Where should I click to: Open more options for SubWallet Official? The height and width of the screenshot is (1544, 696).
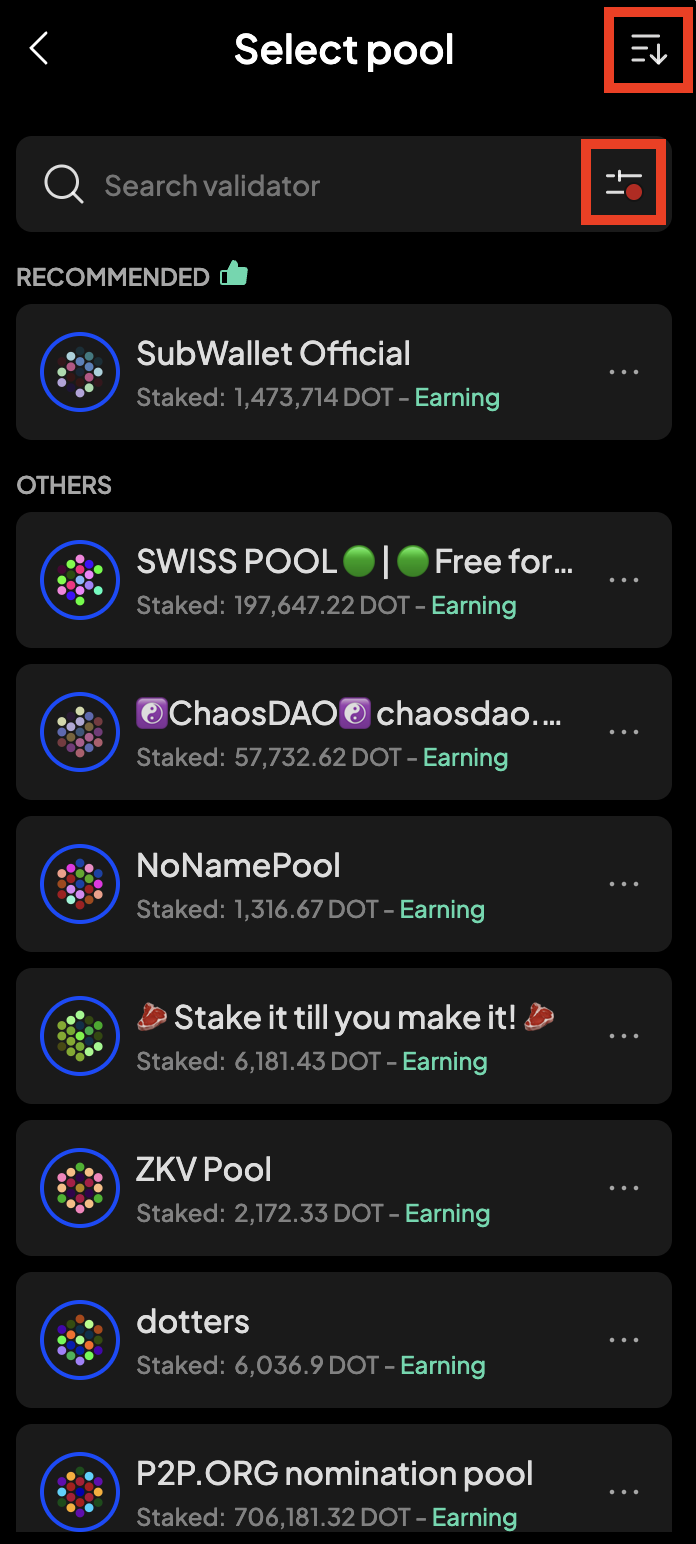click(624, 372)
